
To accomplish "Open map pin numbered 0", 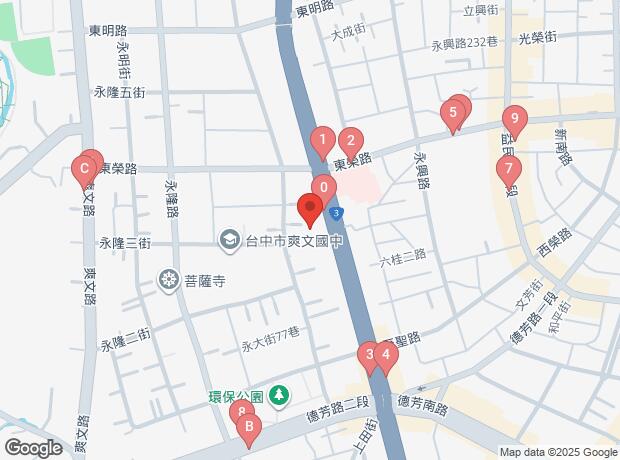I will click(x=323, y=187).
